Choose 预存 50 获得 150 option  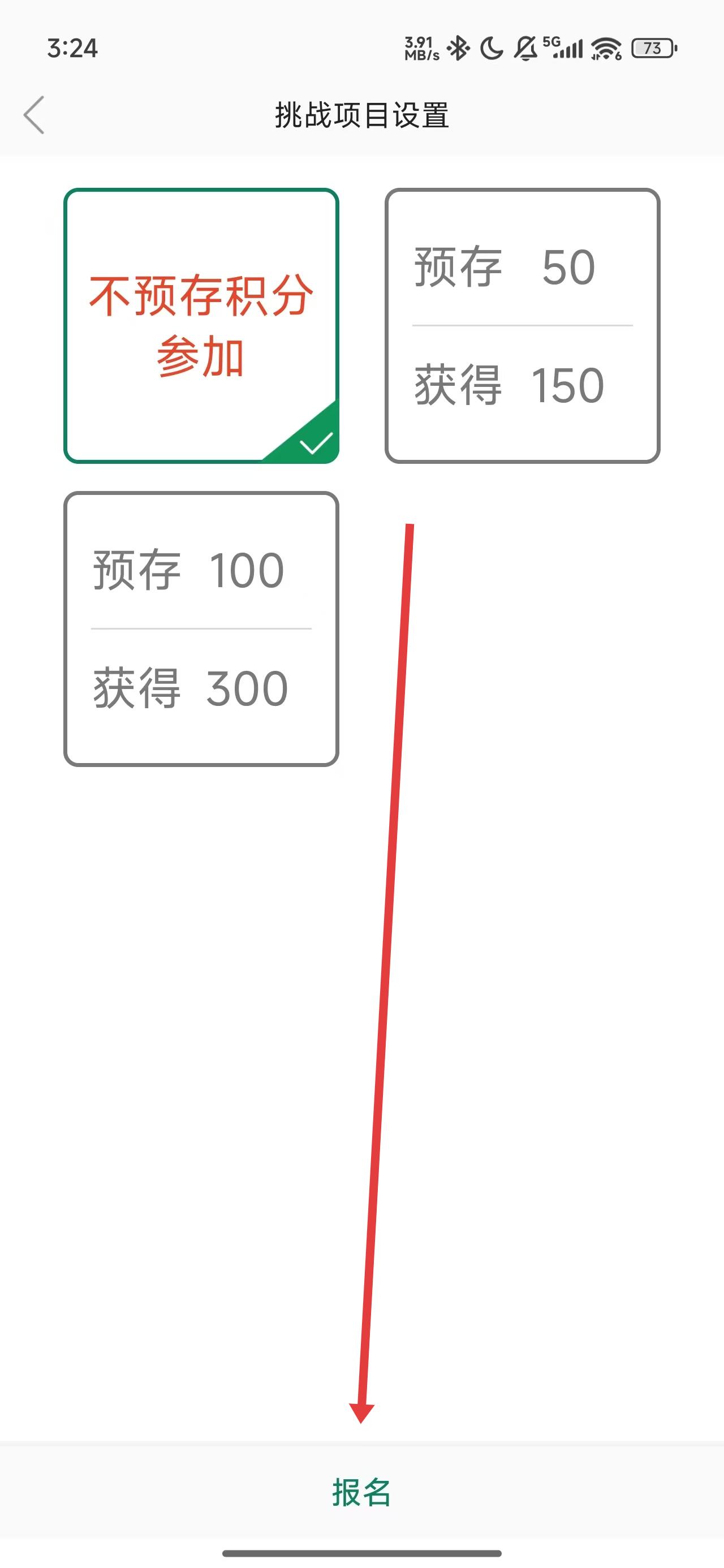tap(522, 326)
